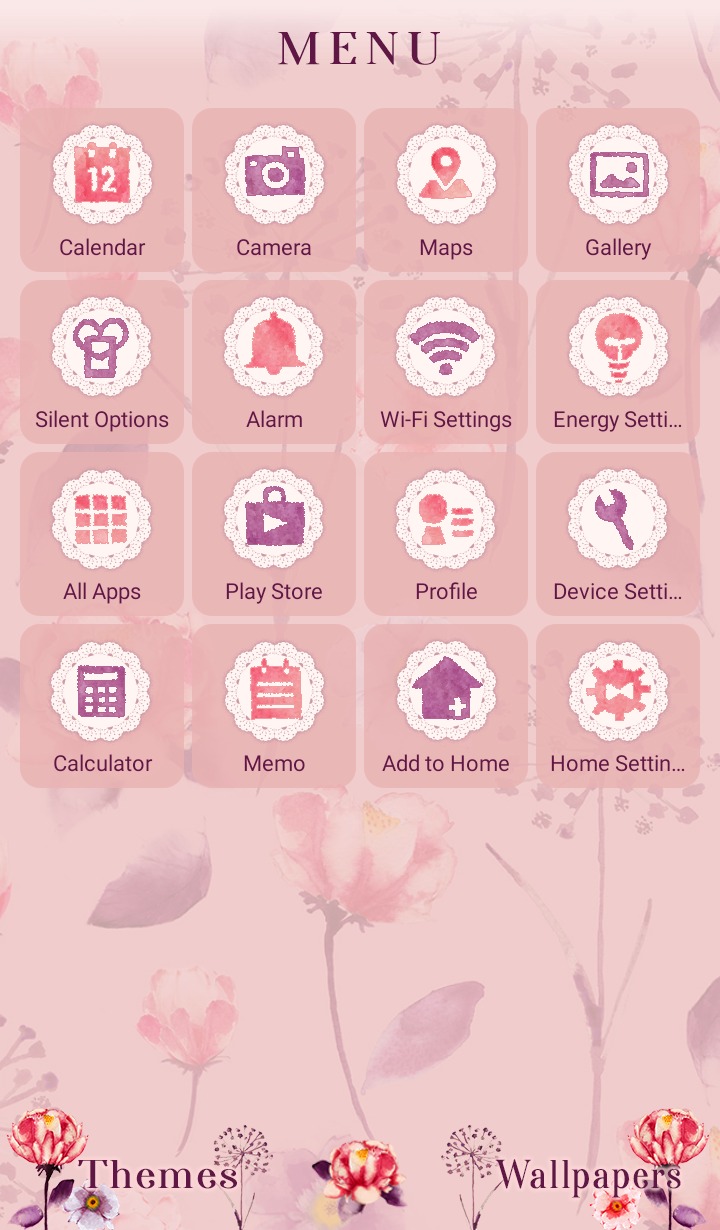The width and height of the screenshot is (720, 1230).
Task: Open Memo
Action: (274, 706)
